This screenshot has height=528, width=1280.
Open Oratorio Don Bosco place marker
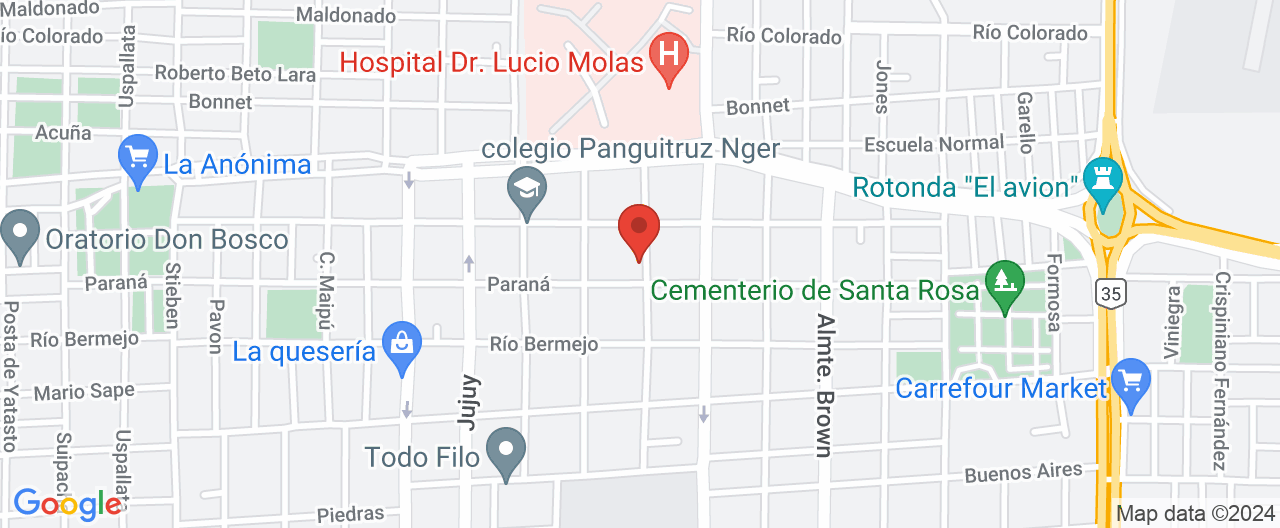[x=19, y=233]
